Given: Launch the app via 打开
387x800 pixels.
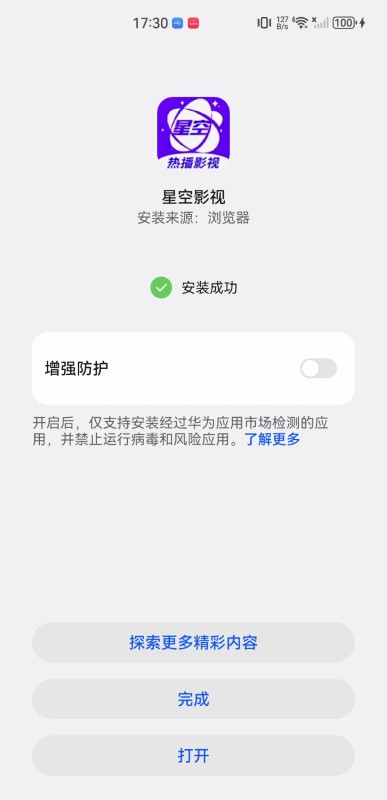Looking at the screenshot, I should 193,756.
